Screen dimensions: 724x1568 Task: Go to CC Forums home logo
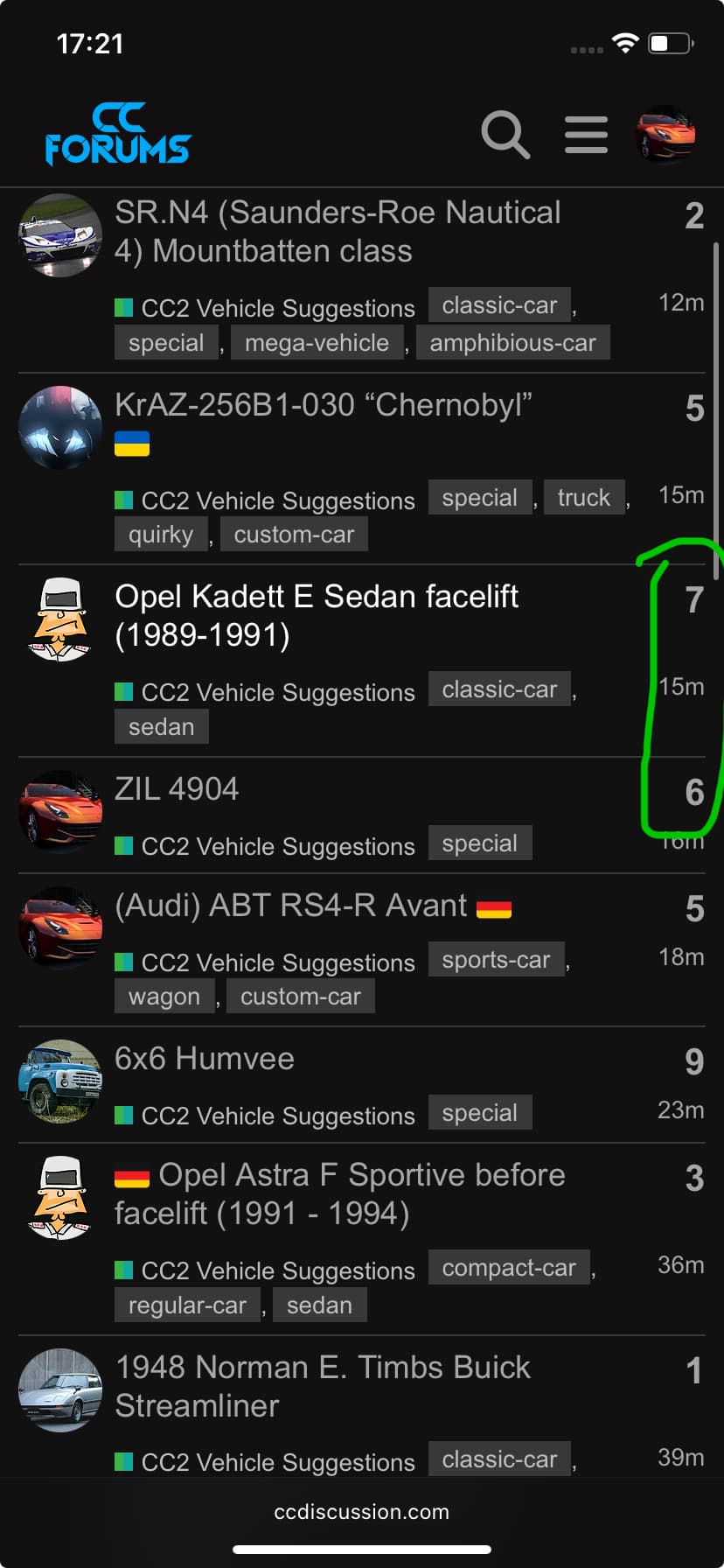pyautogui.click(x=117, y=135)
